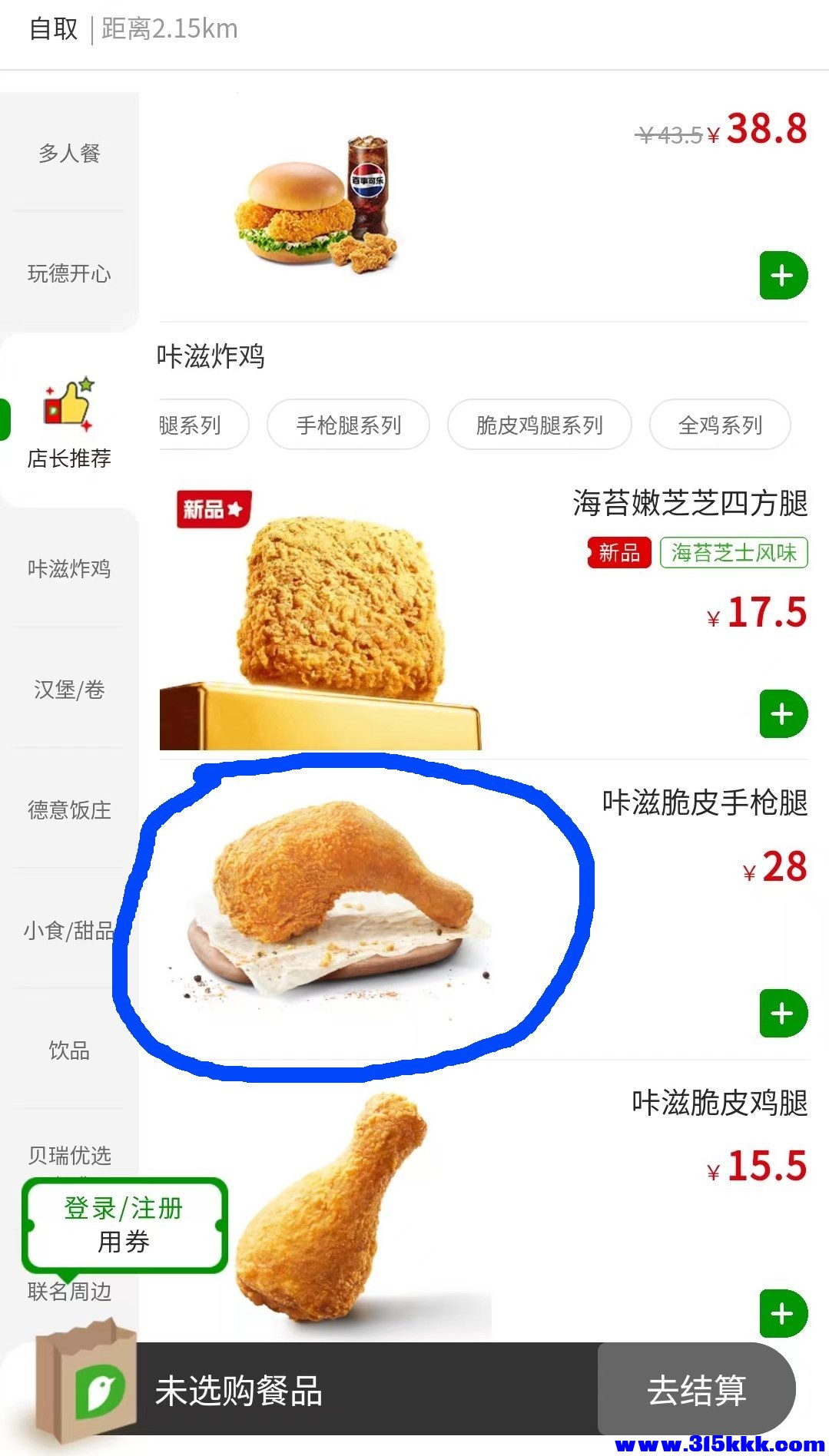Open the 玩德开心 category
This screenshot has width=829, height=1456.
[x=69, y=273]
